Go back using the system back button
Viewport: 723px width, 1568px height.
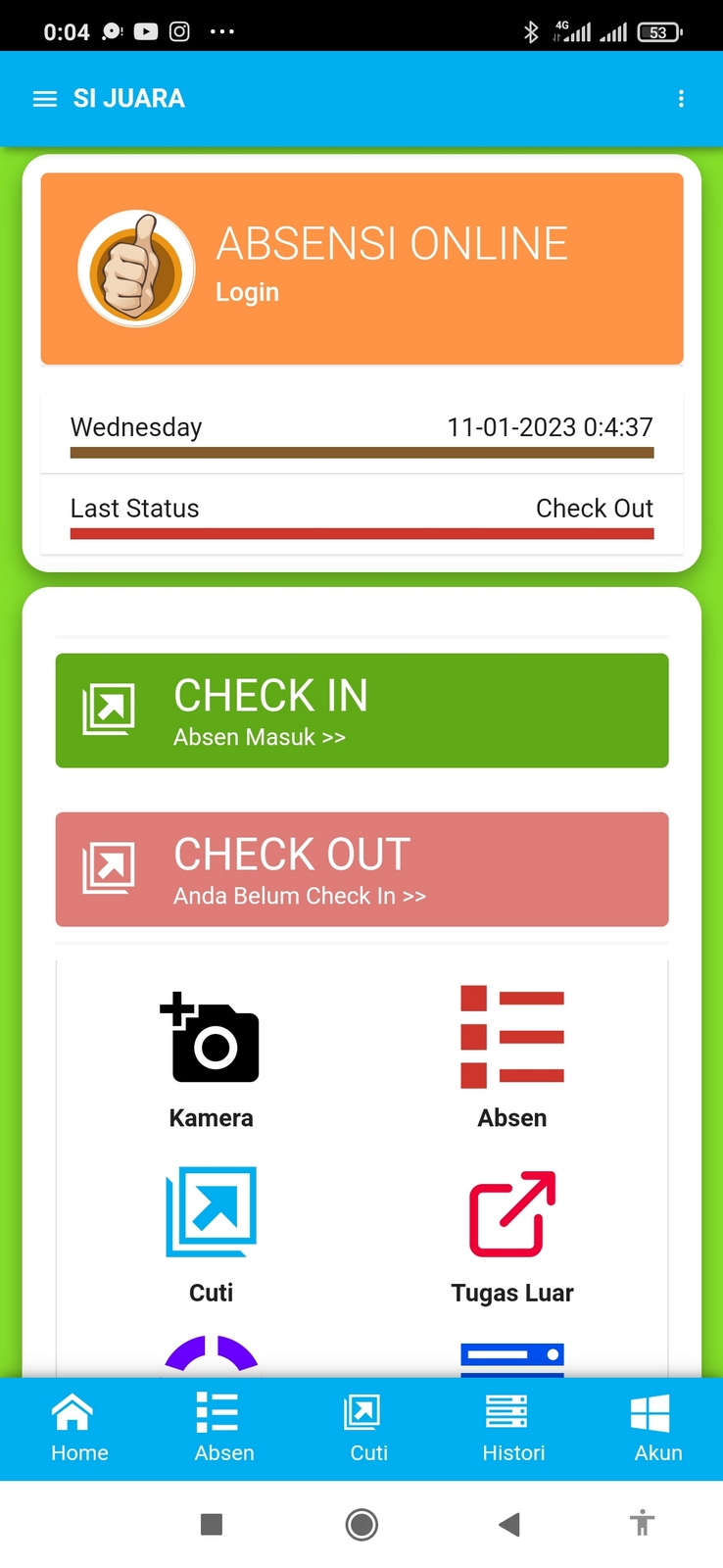click(x=508, y=1524)
